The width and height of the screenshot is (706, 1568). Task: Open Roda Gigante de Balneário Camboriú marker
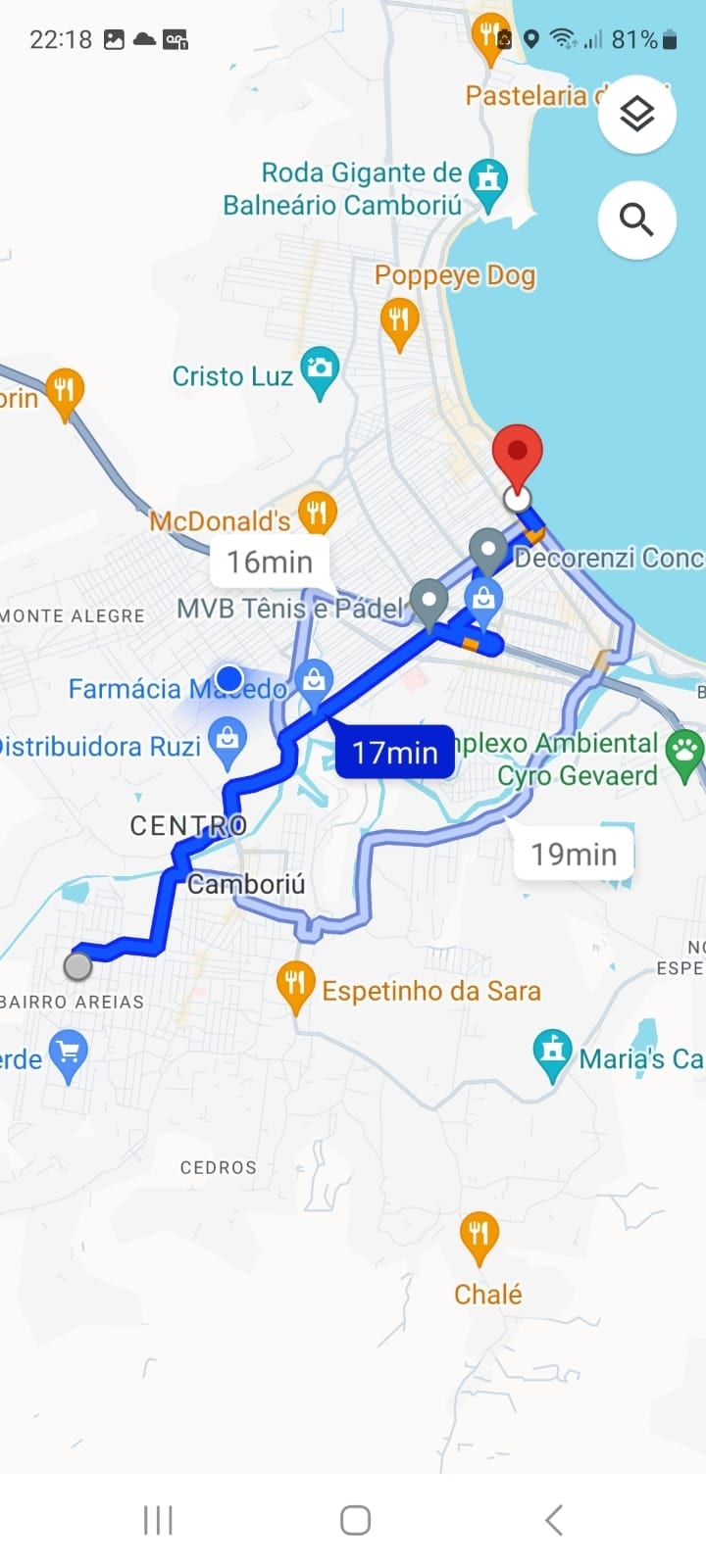(487, 180)
